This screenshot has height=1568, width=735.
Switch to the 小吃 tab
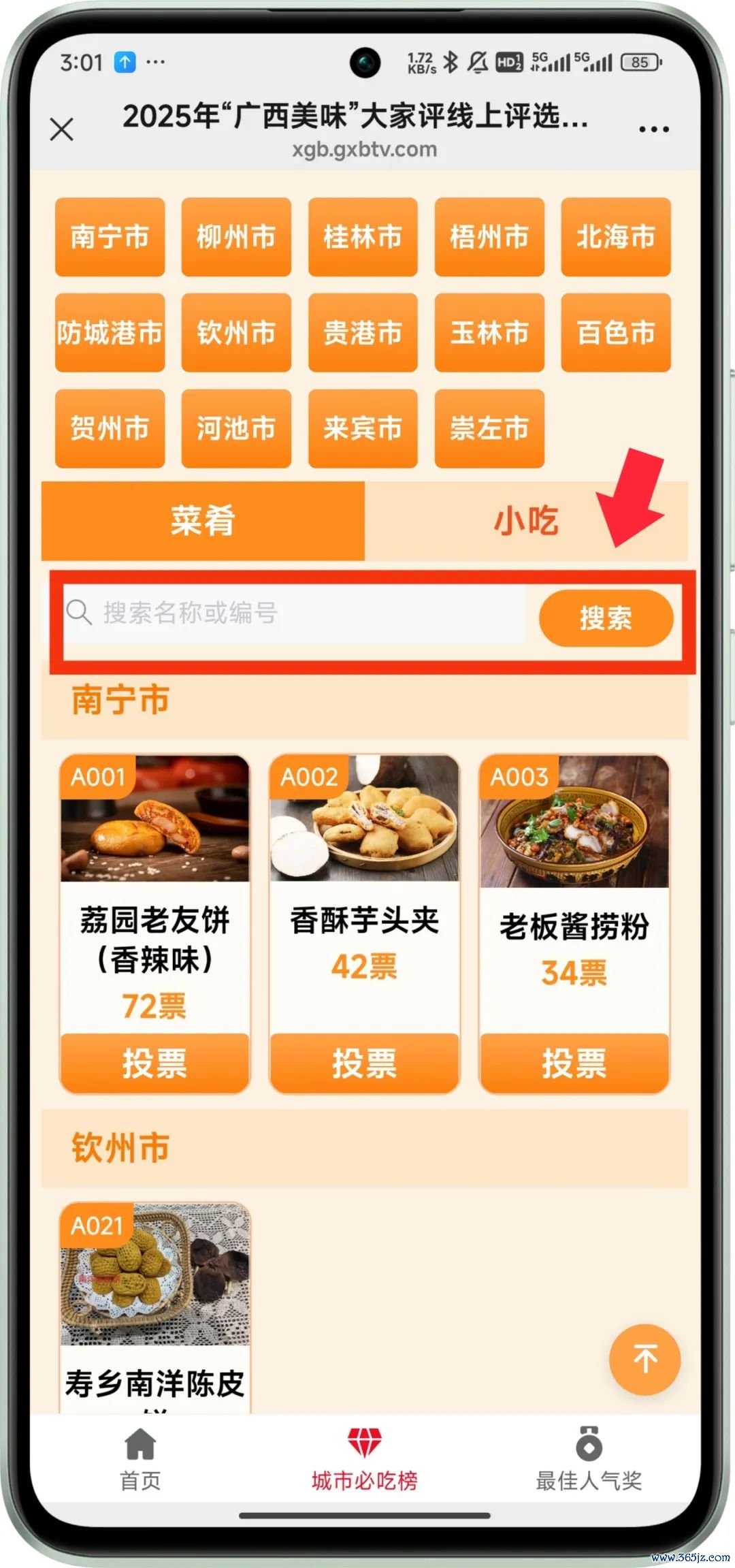click(525, 521)
